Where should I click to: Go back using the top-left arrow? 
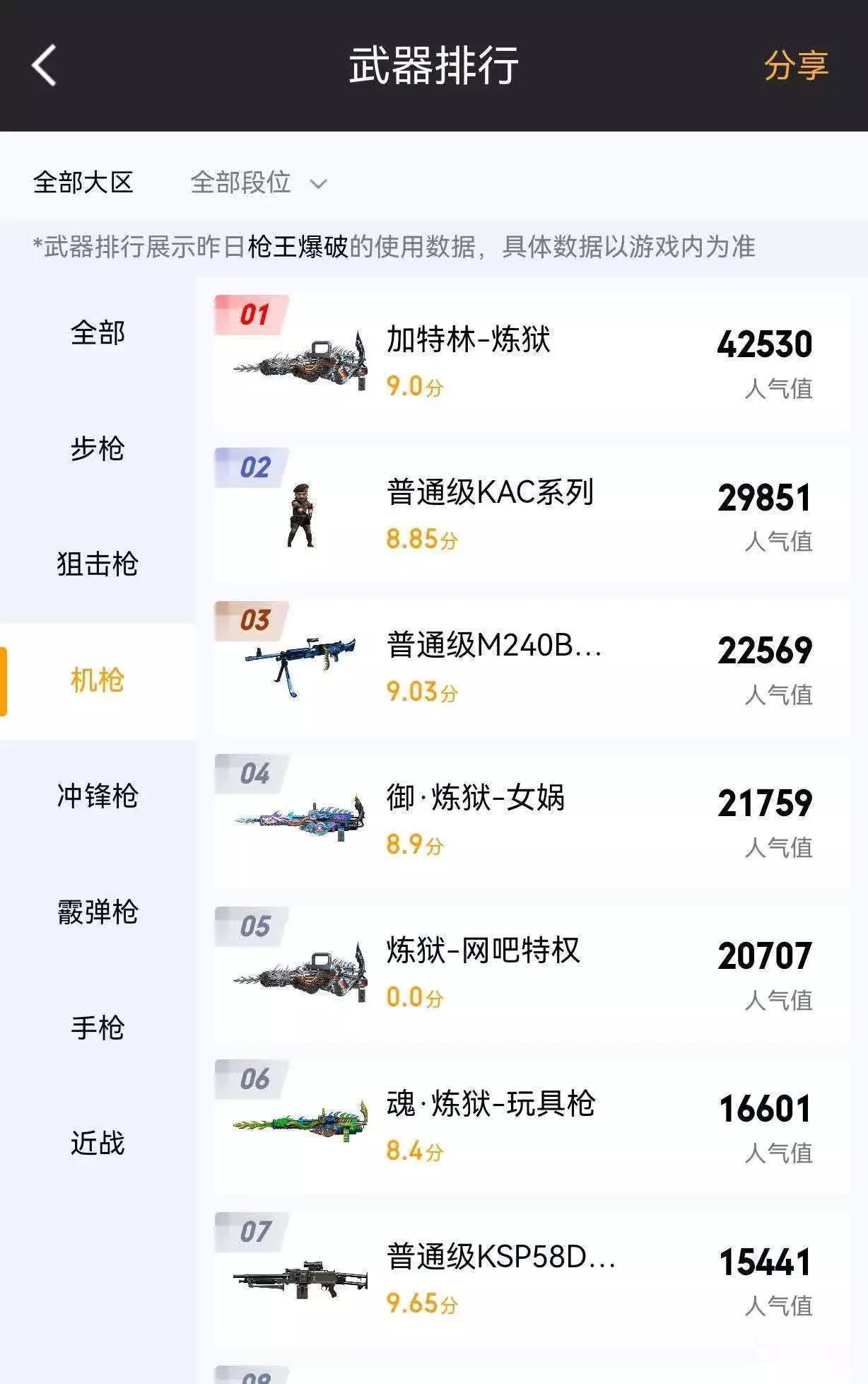pyautogui.click(x=44, y=66)
